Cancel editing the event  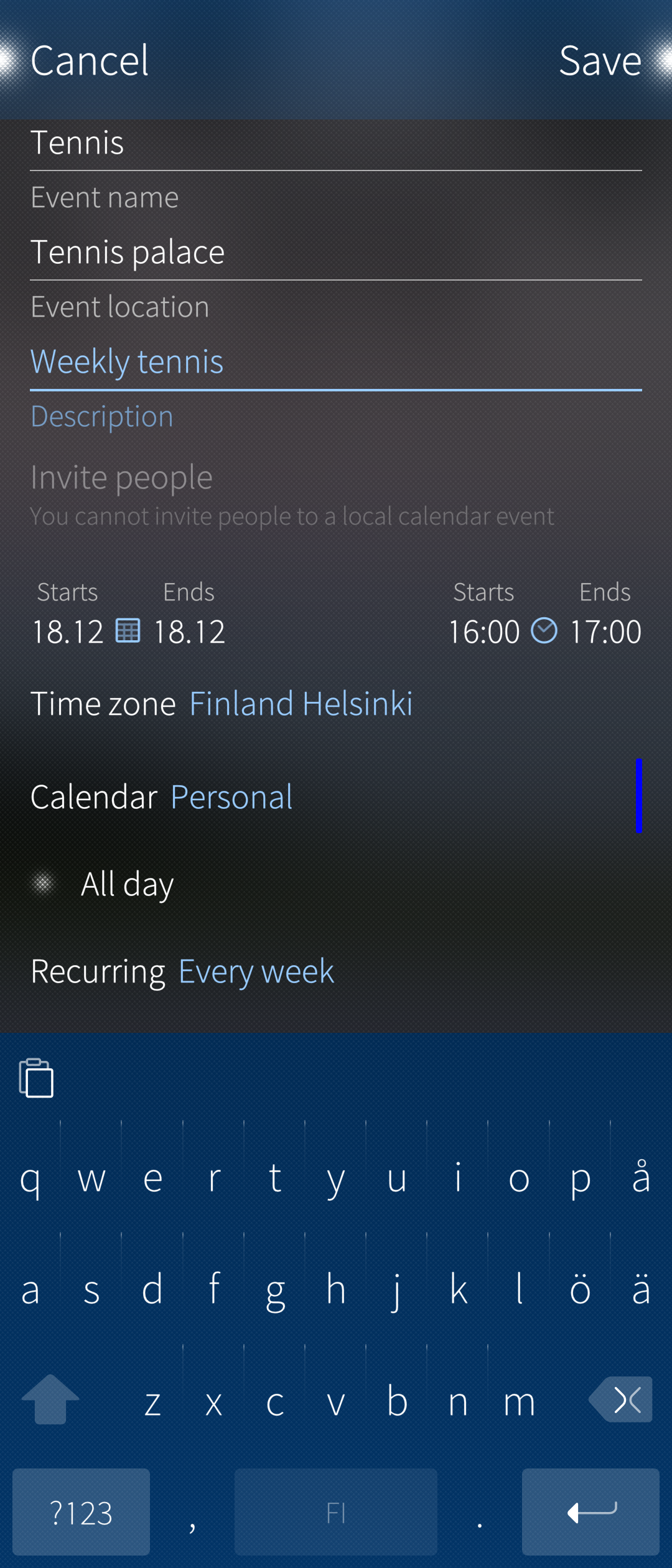coord(90,60)
